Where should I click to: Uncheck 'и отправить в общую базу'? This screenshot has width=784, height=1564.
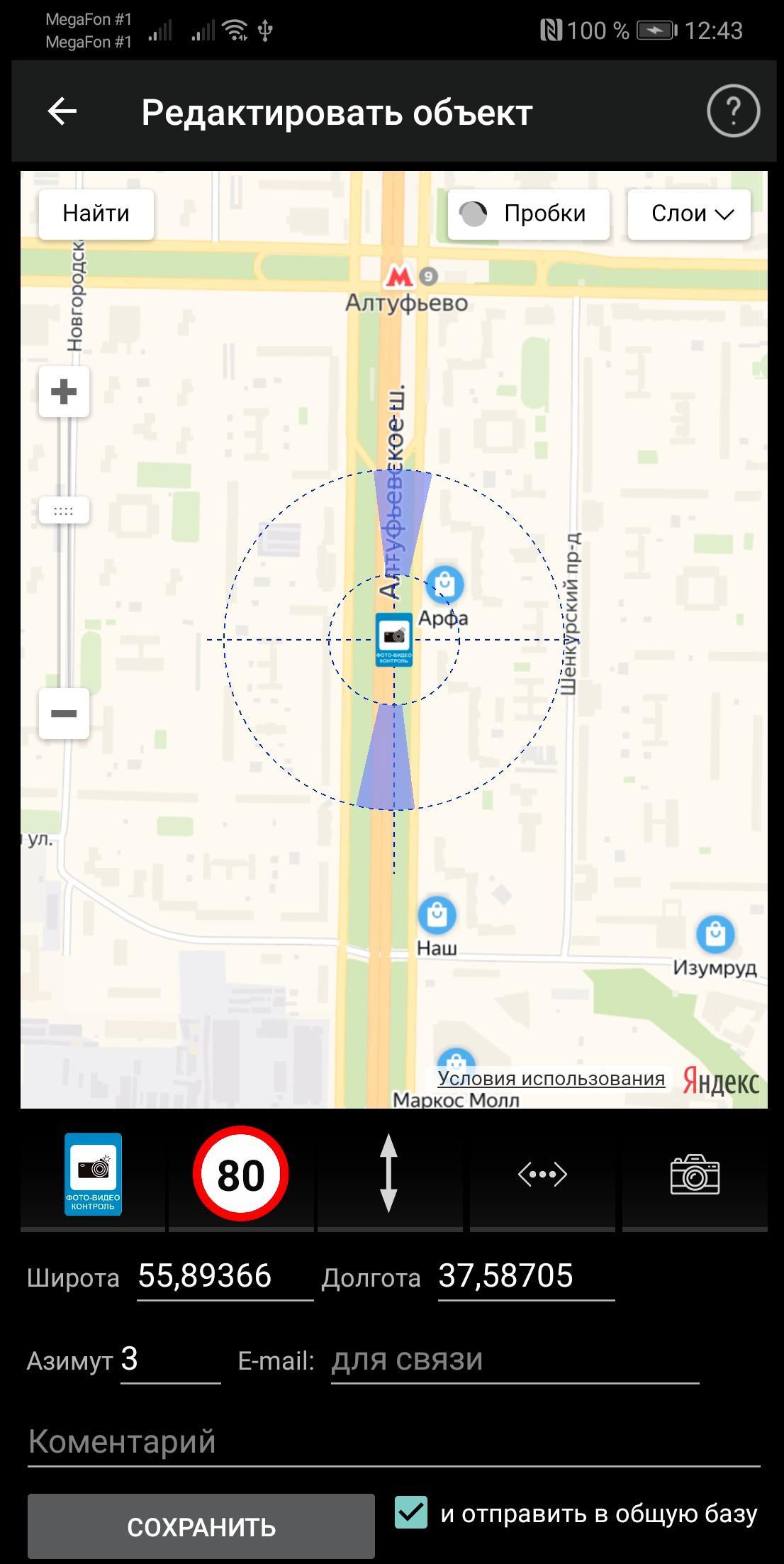click(x=411, y=1512)
